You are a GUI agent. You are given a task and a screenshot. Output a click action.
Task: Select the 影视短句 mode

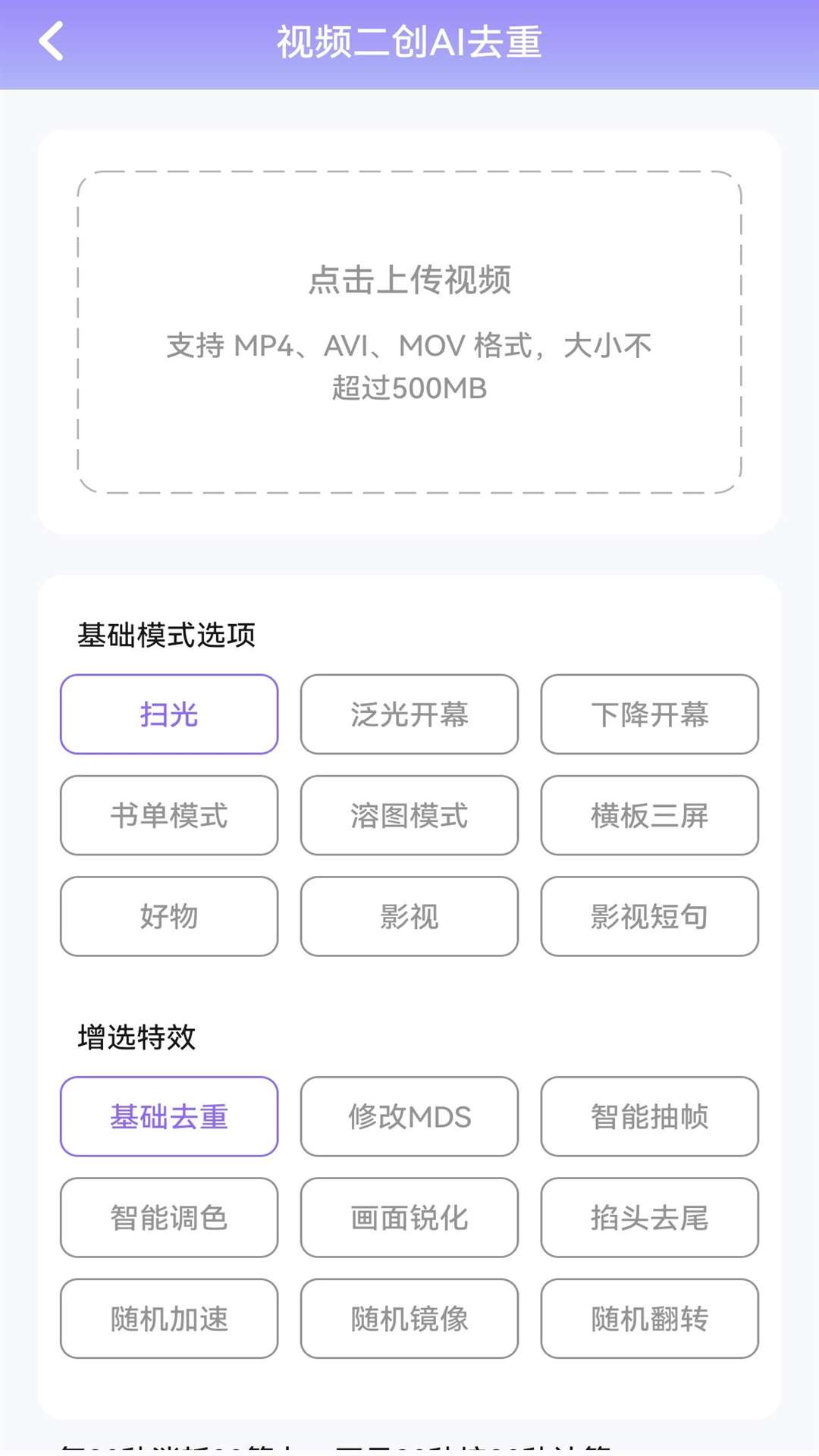649,916
